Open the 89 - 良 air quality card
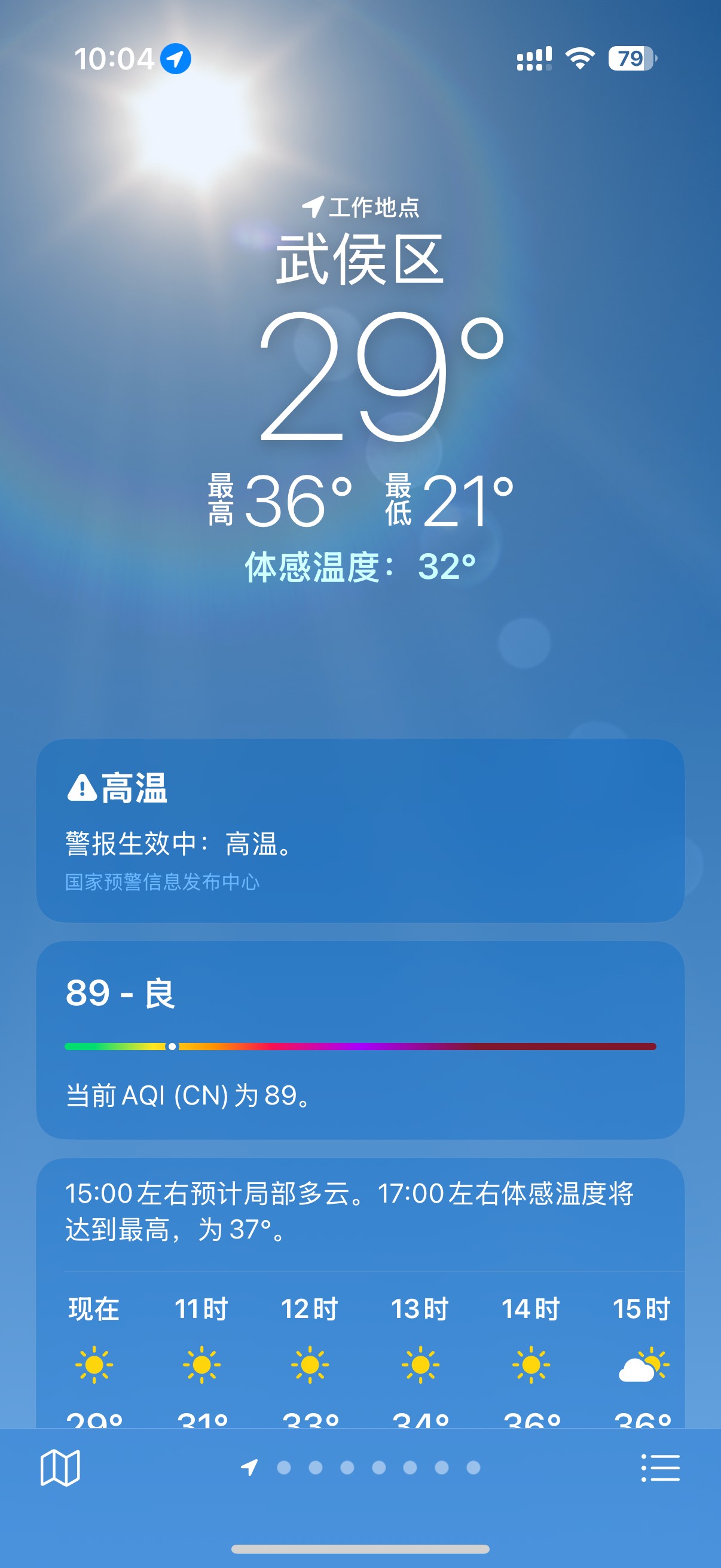This screenshot has width=721, height=1568. tap(360, 1039)
